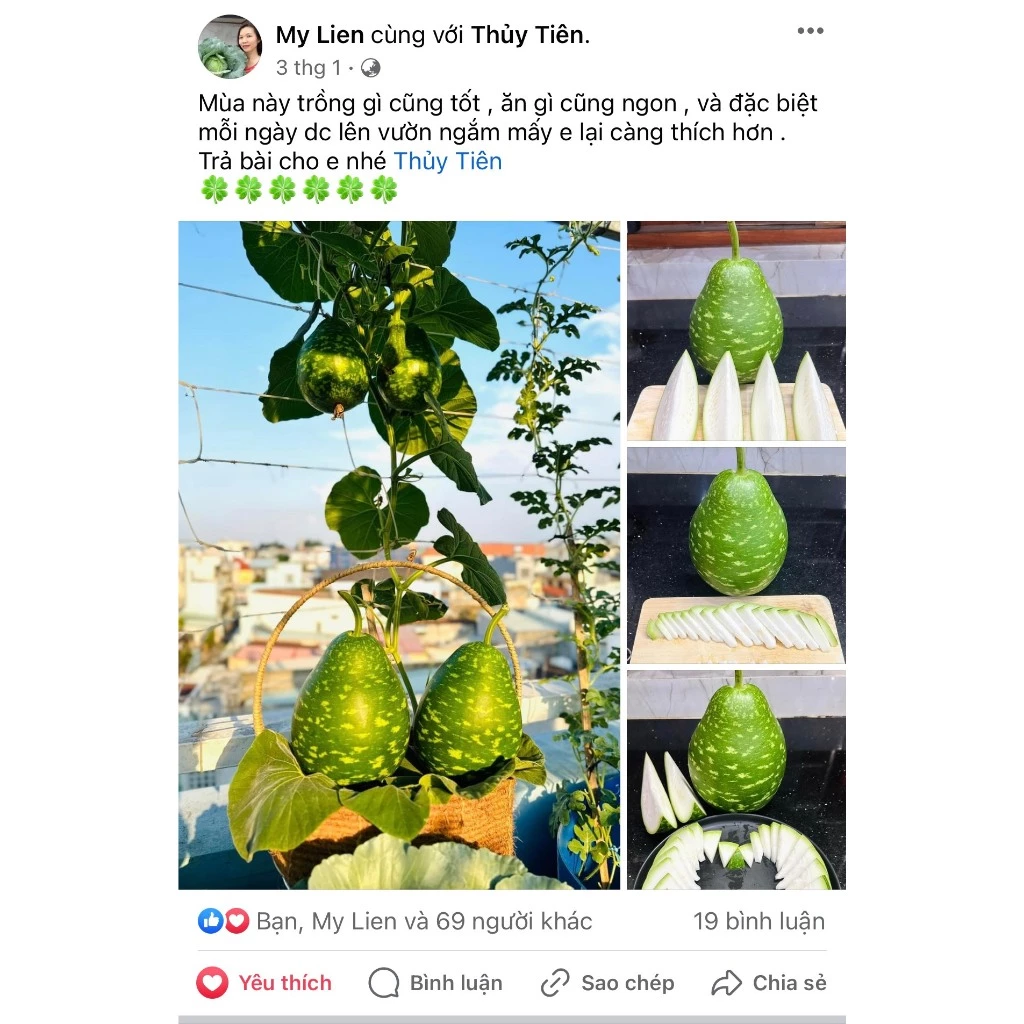
Task: View the middle-right thin-sliced gourd photo
Action: [x=736, y=555]
